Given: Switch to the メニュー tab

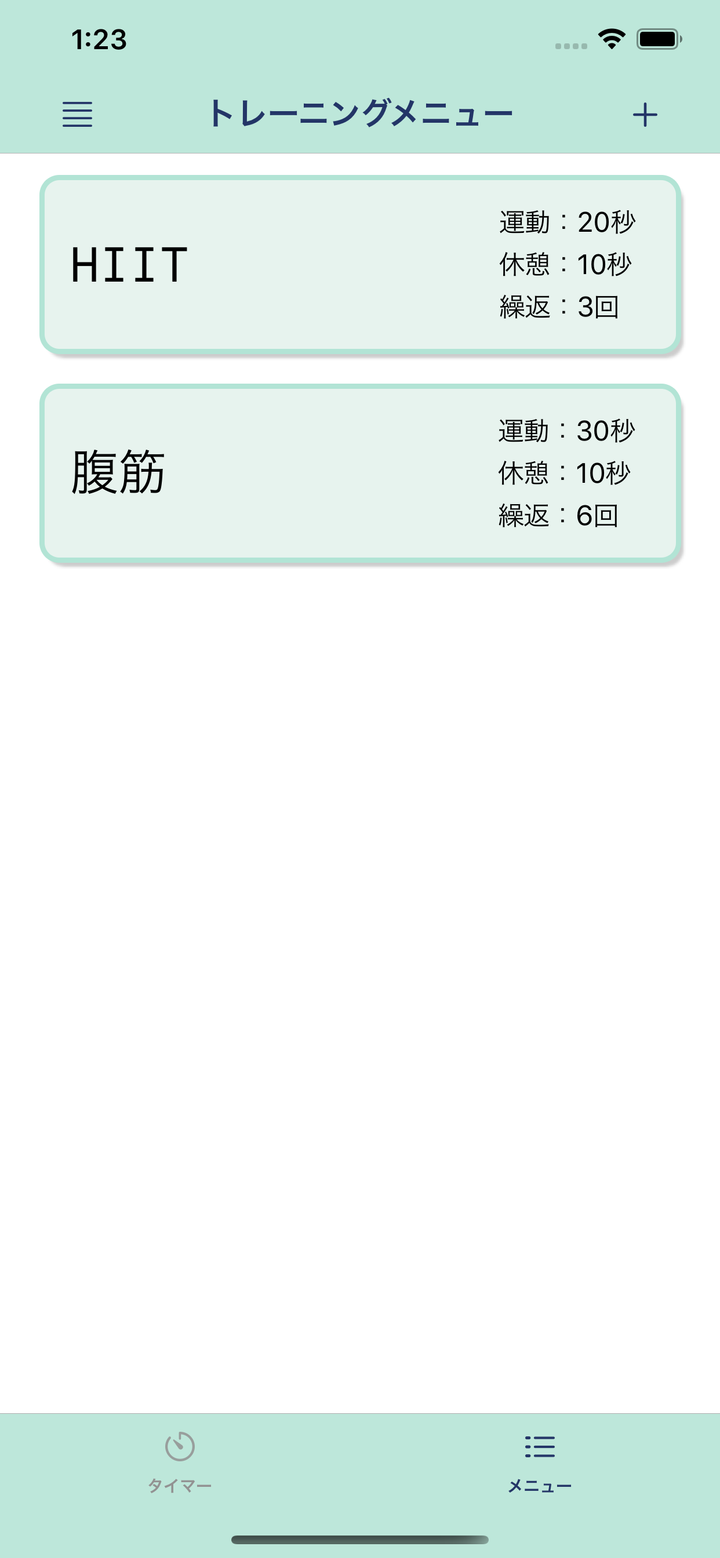Looking at the screenshot, I should pos(540,1460).
